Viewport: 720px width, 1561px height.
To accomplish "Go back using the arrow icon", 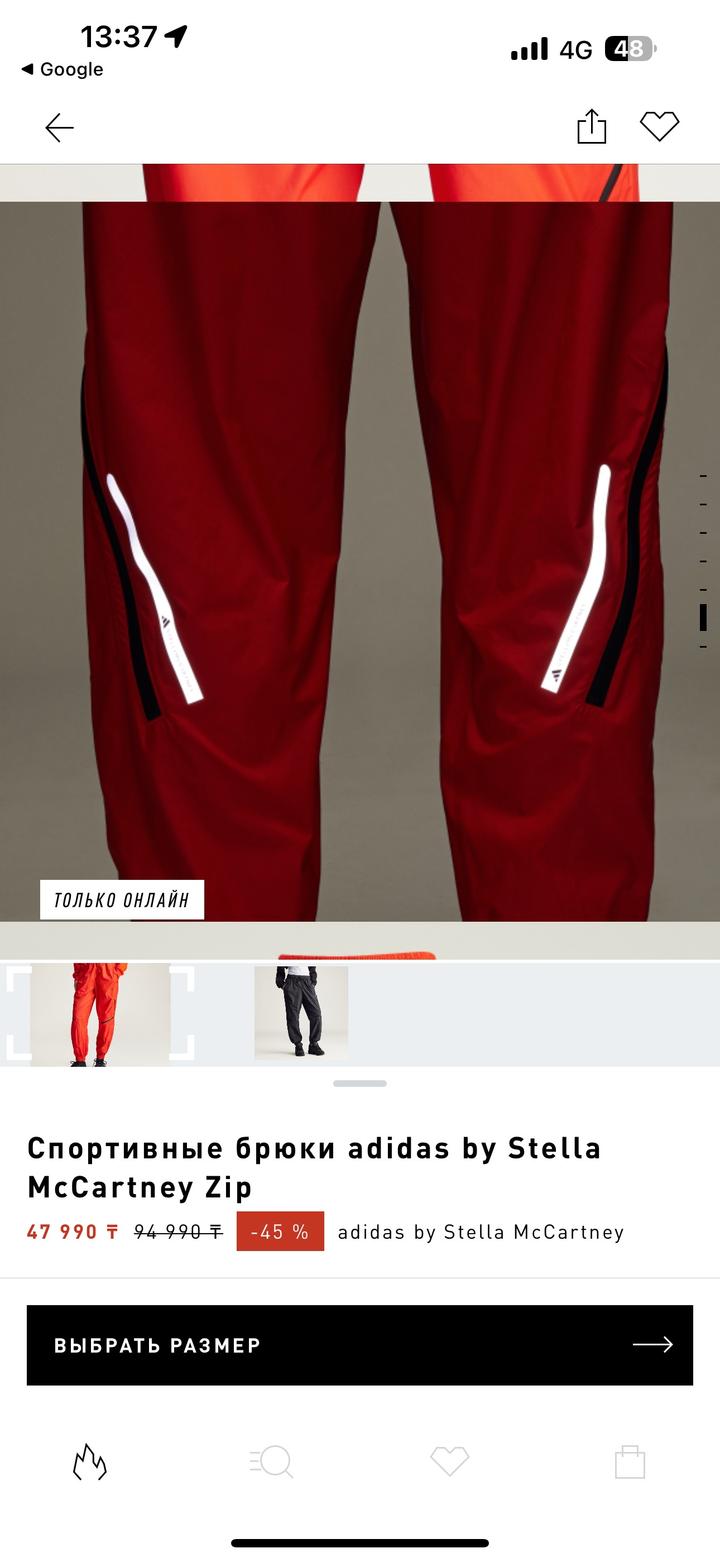I will click(x=59, y=128).
